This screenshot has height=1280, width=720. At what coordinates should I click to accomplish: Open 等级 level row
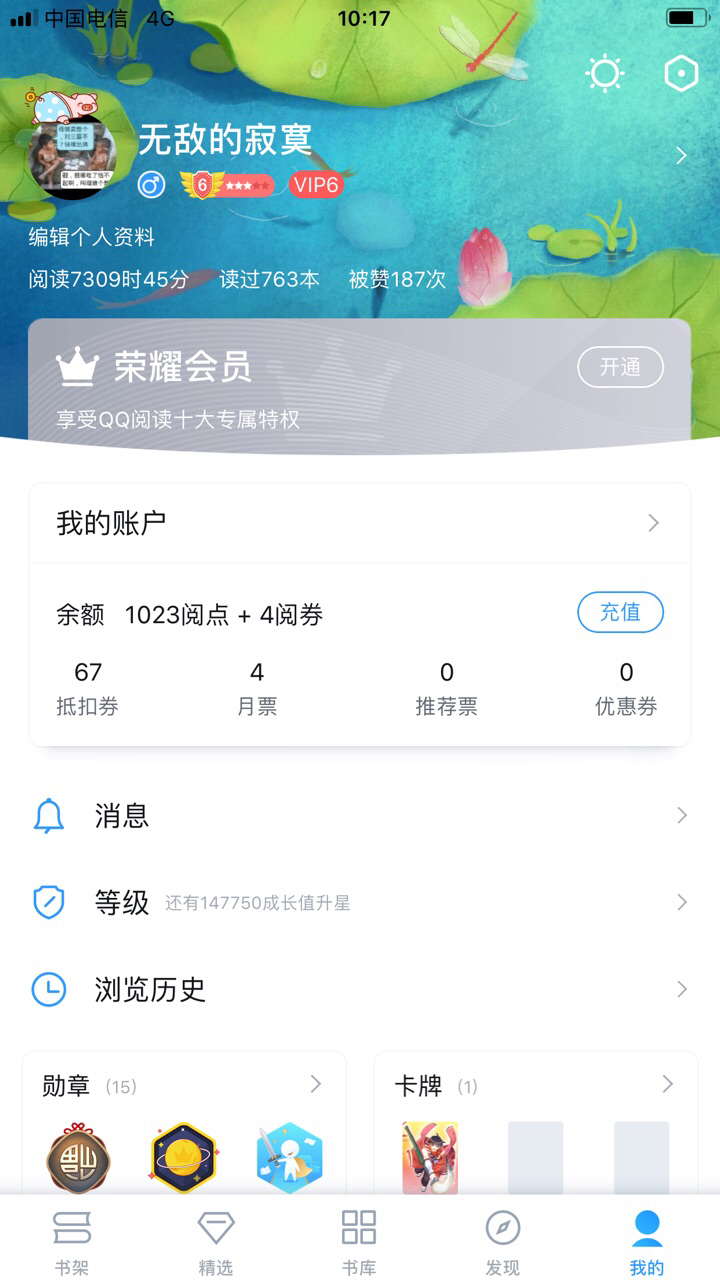(x=359, y=903)
